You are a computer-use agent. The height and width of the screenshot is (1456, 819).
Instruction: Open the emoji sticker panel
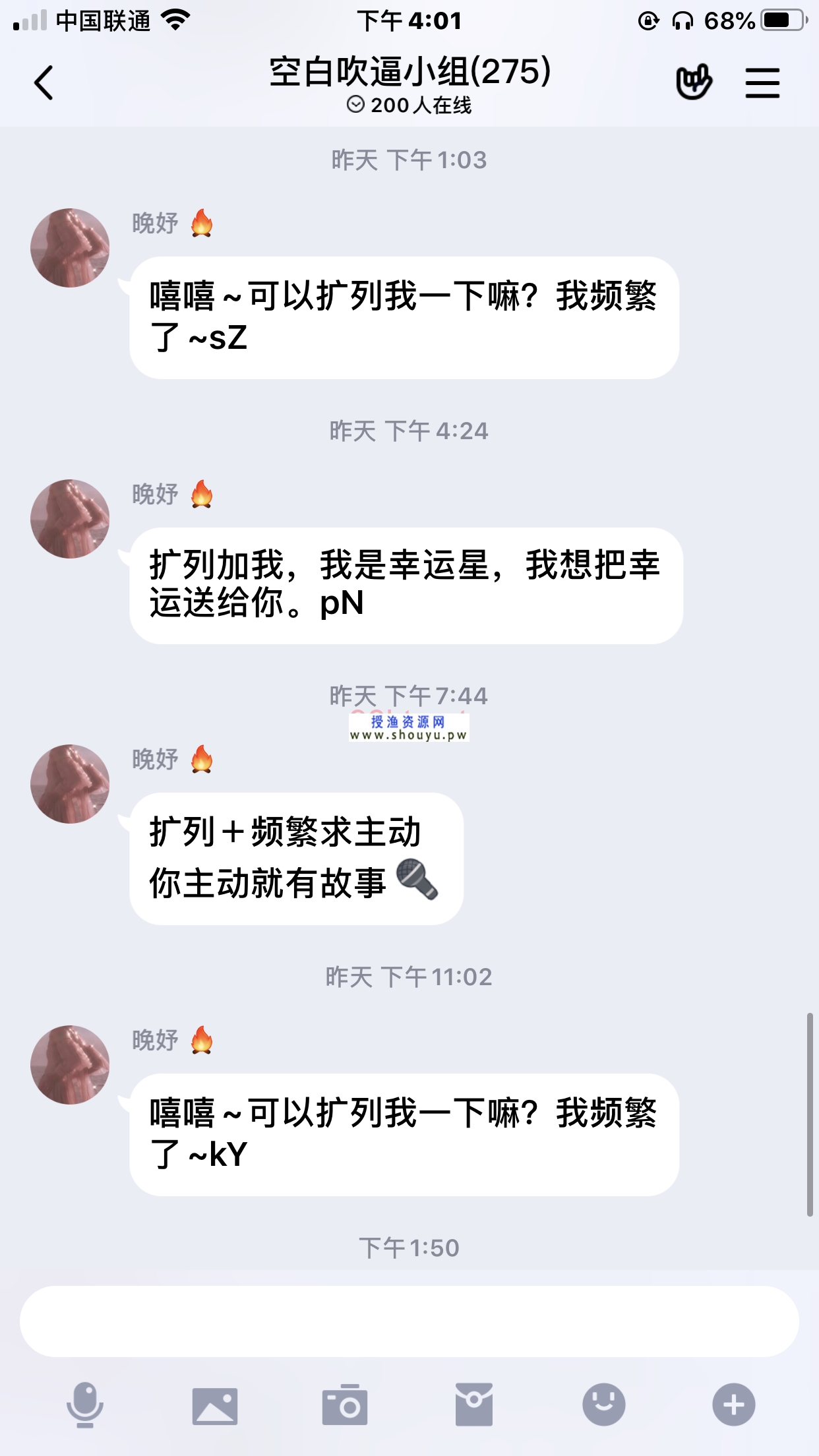point(603,1405)
